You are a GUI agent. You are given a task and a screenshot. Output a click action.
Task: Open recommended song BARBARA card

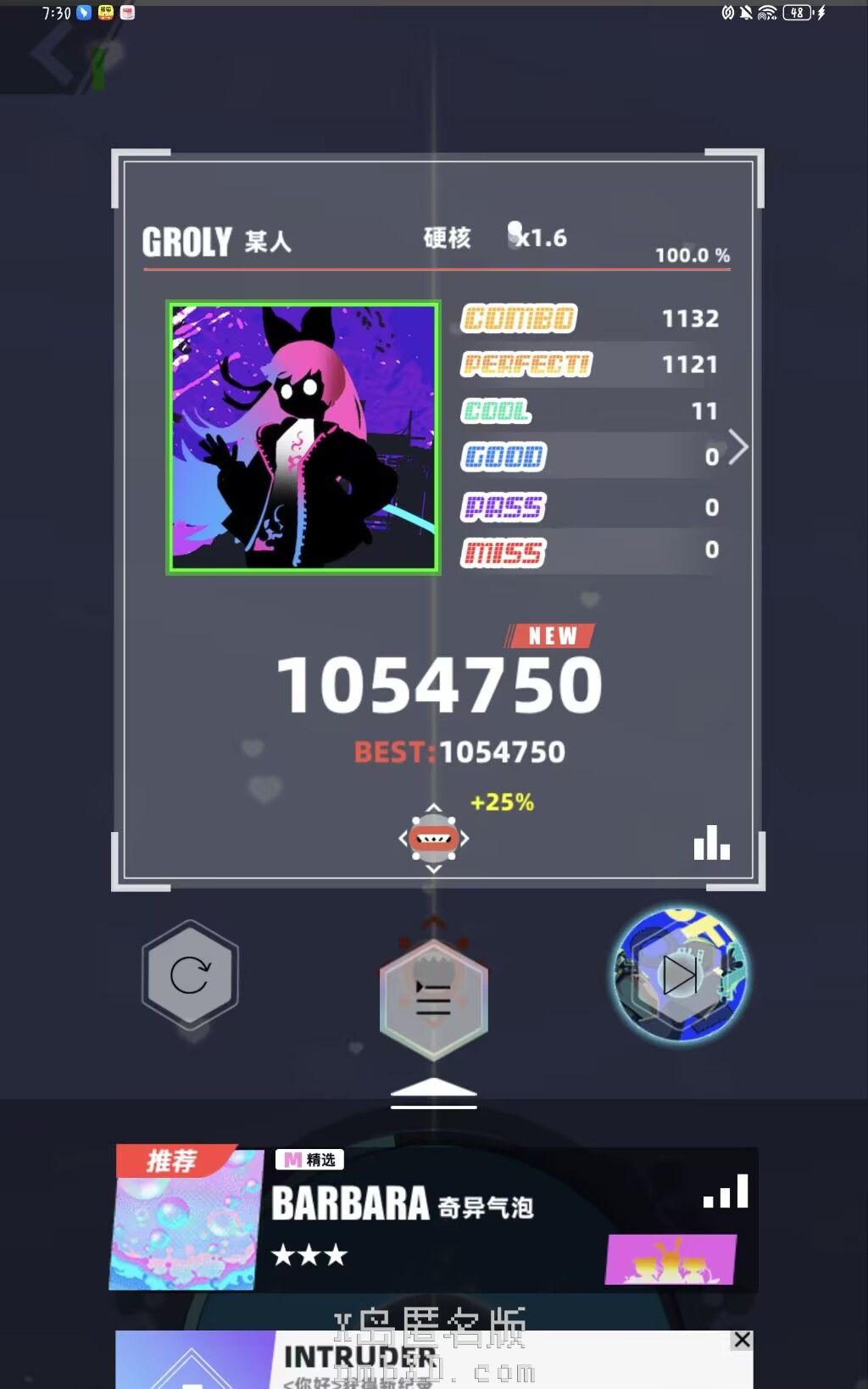[x=434, y=1219]
